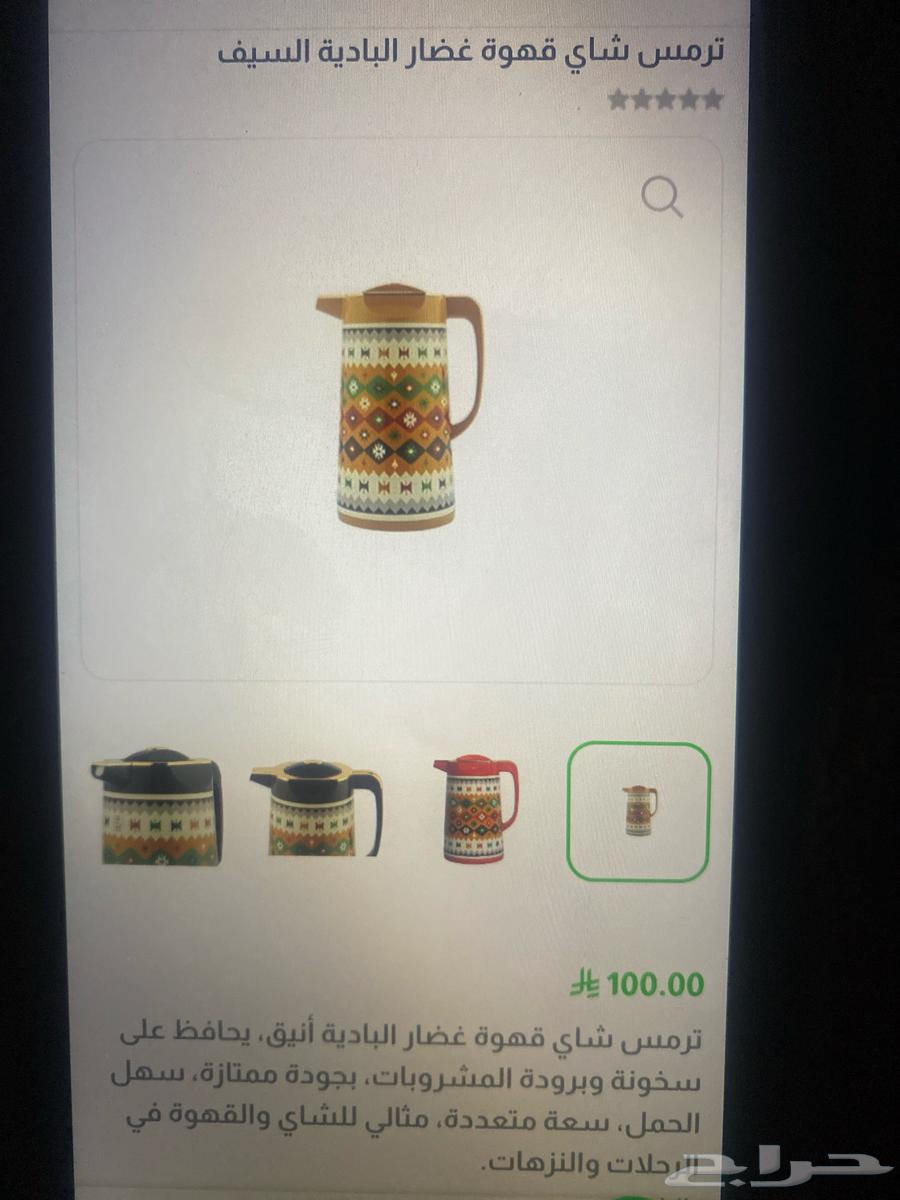Click the Saudi Riyal currency symbol beside price
This screenshot has width=900, height=1200.
point(584,985)
